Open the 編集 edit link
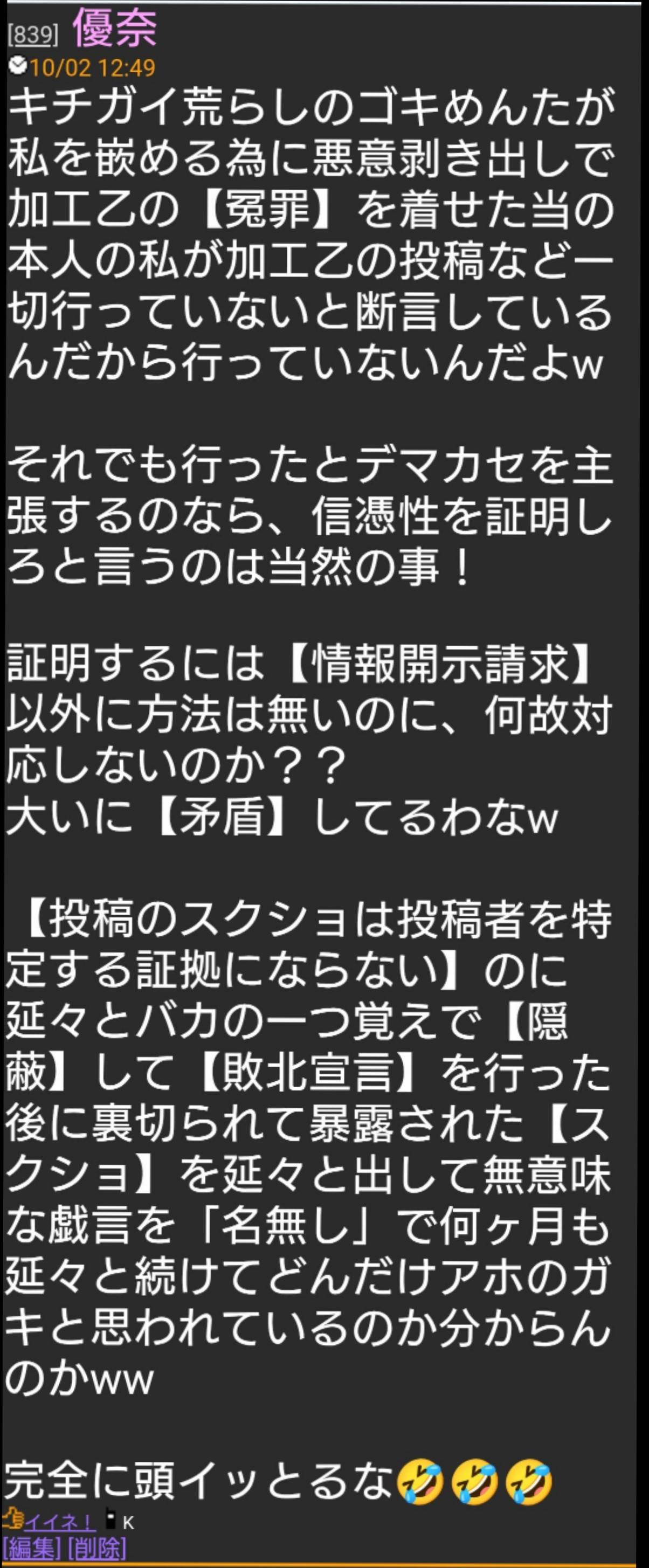 coord(32,1548)
